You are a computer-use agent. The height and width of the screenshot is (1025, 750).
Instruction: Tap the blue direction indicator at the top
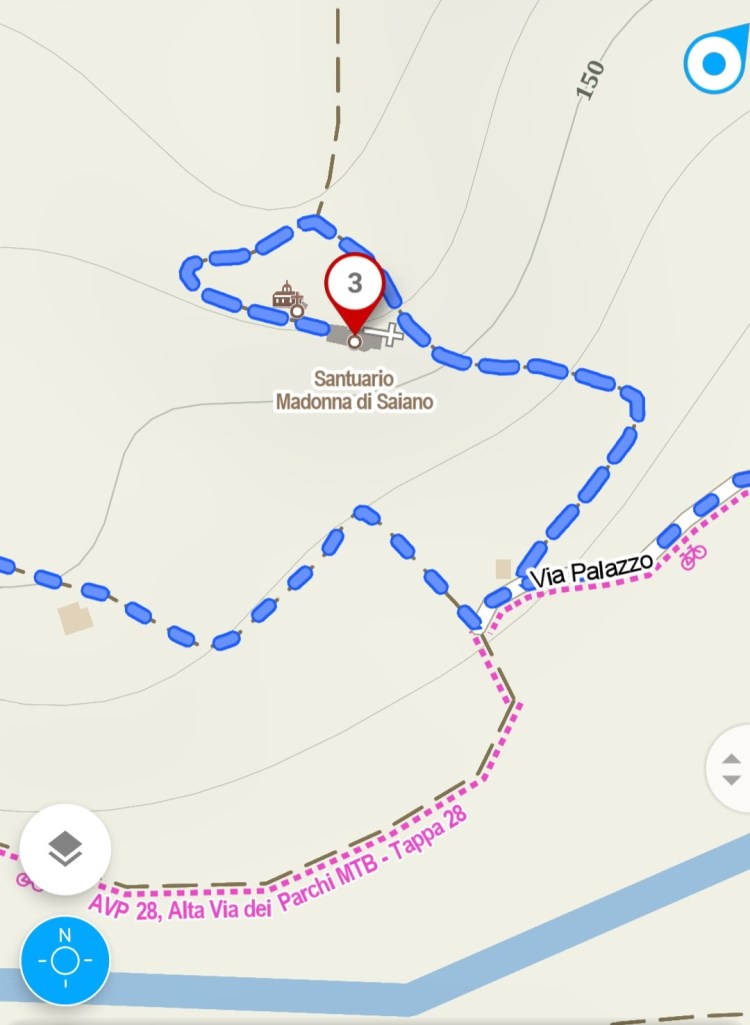[x=716, y=62]
